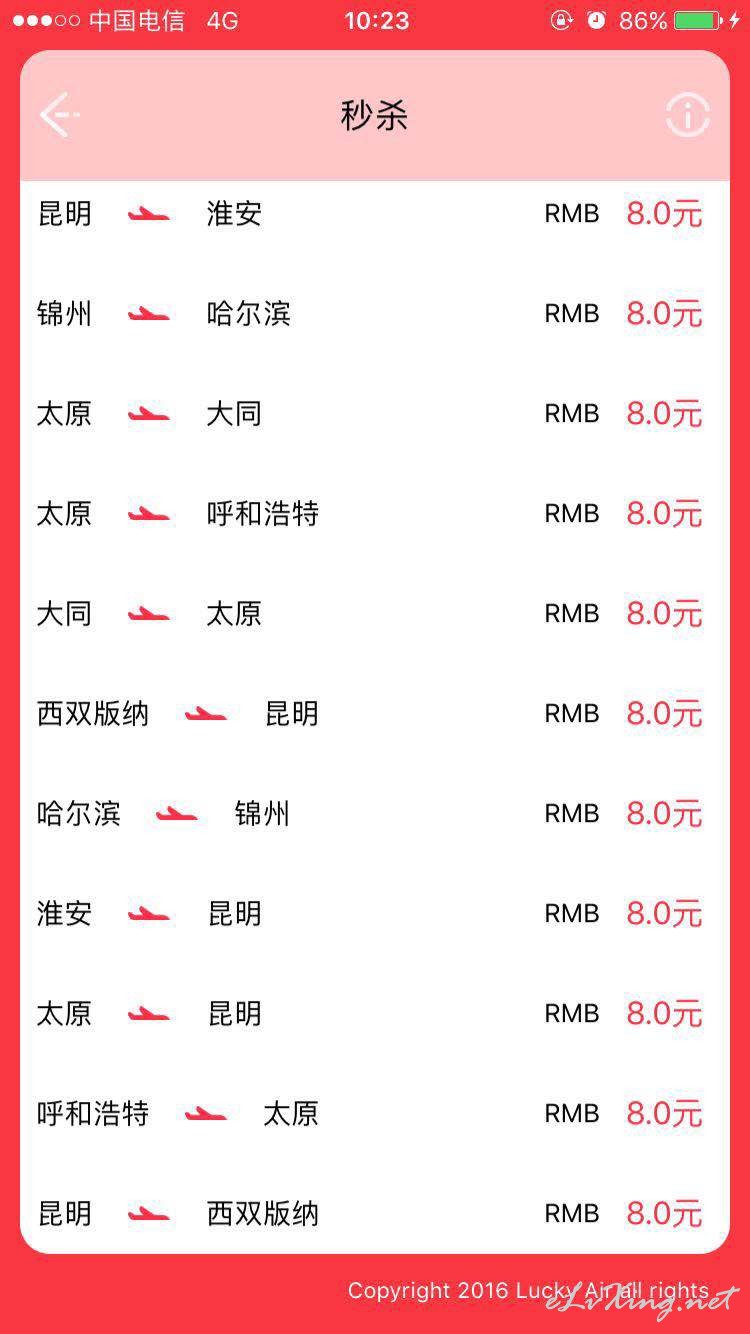Go back using the arrow icon
This screenshot has height=1334, width=750.
coord(59,116)
